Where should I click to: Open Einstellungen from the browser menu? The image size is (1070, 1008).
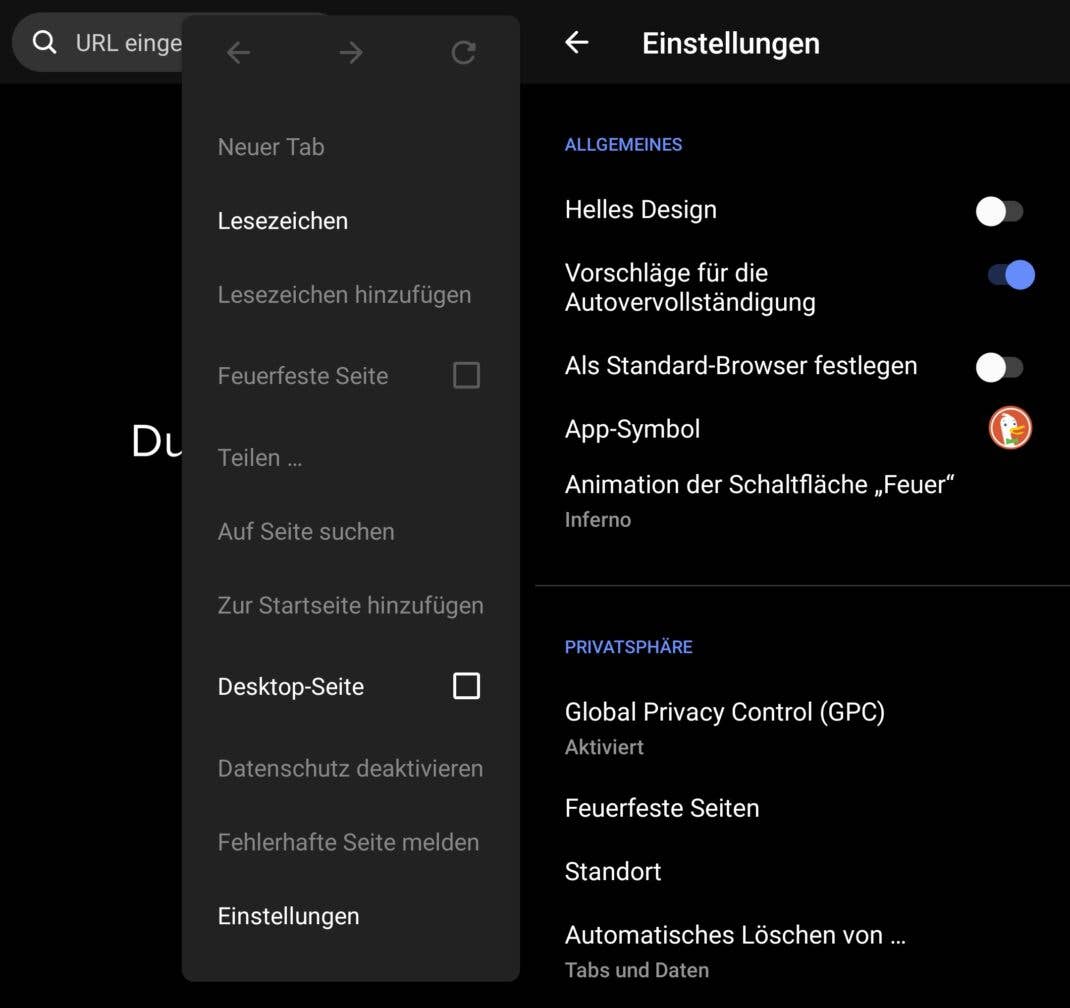coord(288,916)
